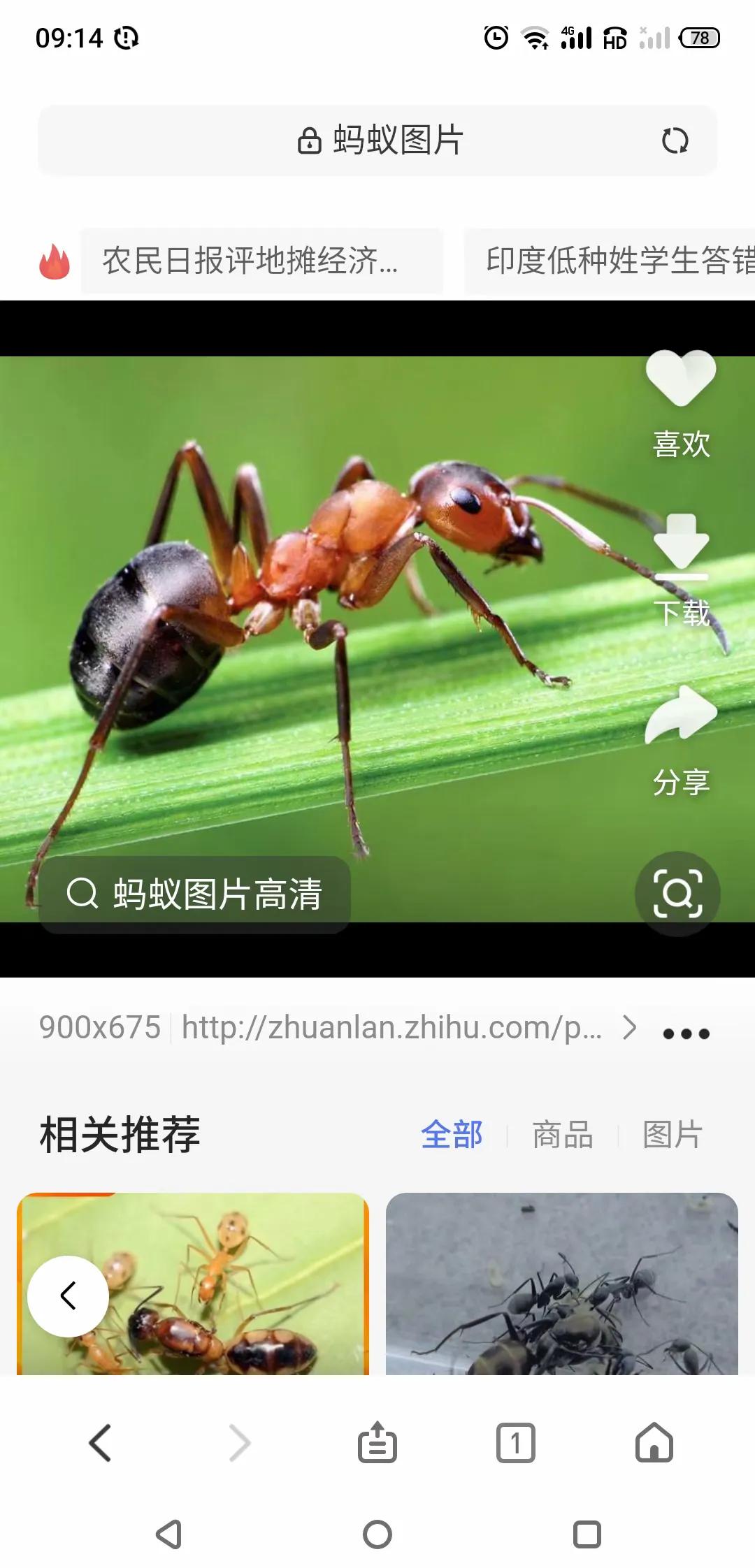Search 蚂蚁图片高清 suggestion chip

click(194, 894)
